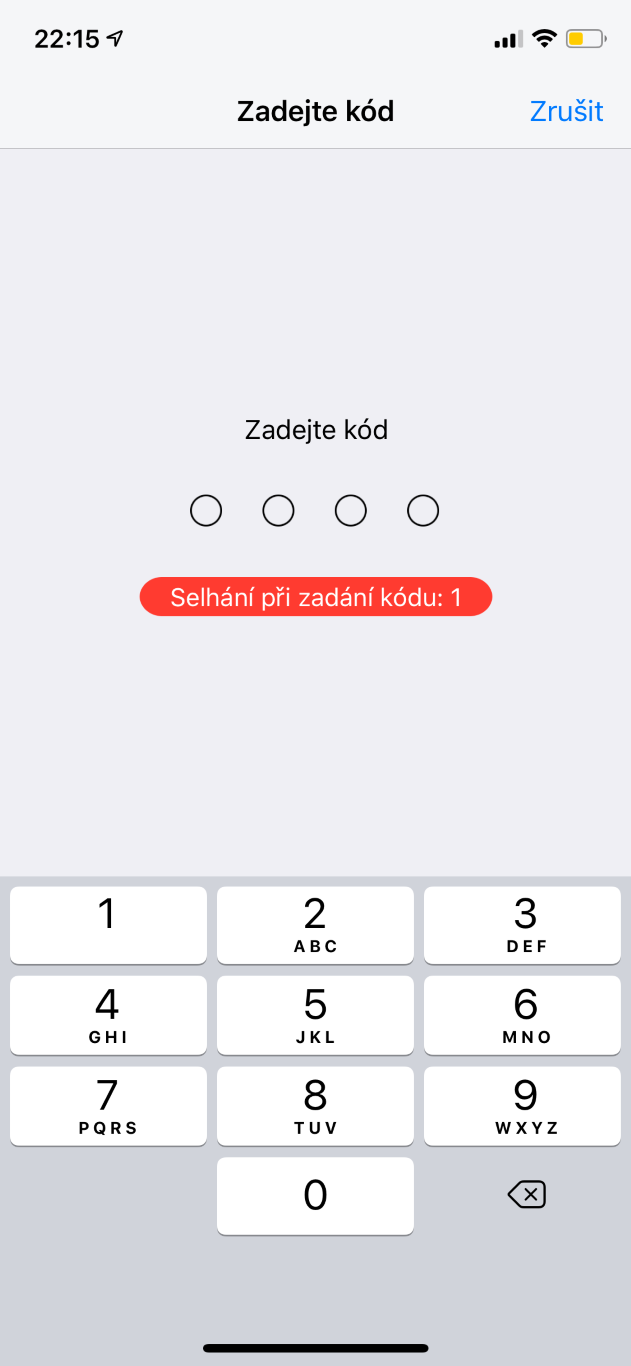631x1366 pixels.
Task: Enter digit 7 on the keypad
Action: pos(108,1106)
